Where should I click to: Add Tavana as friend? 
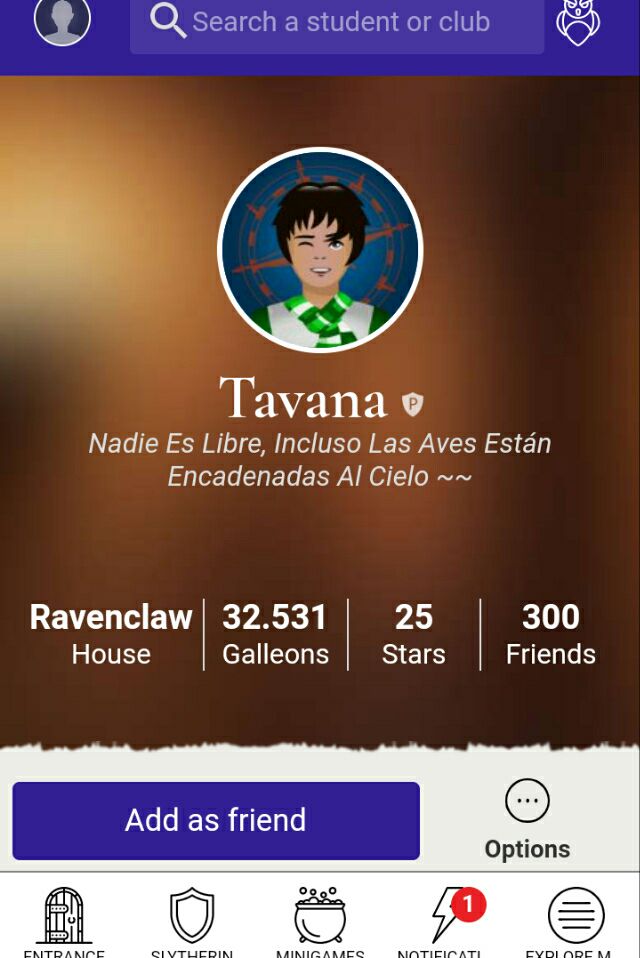click(x=216, y=820)
